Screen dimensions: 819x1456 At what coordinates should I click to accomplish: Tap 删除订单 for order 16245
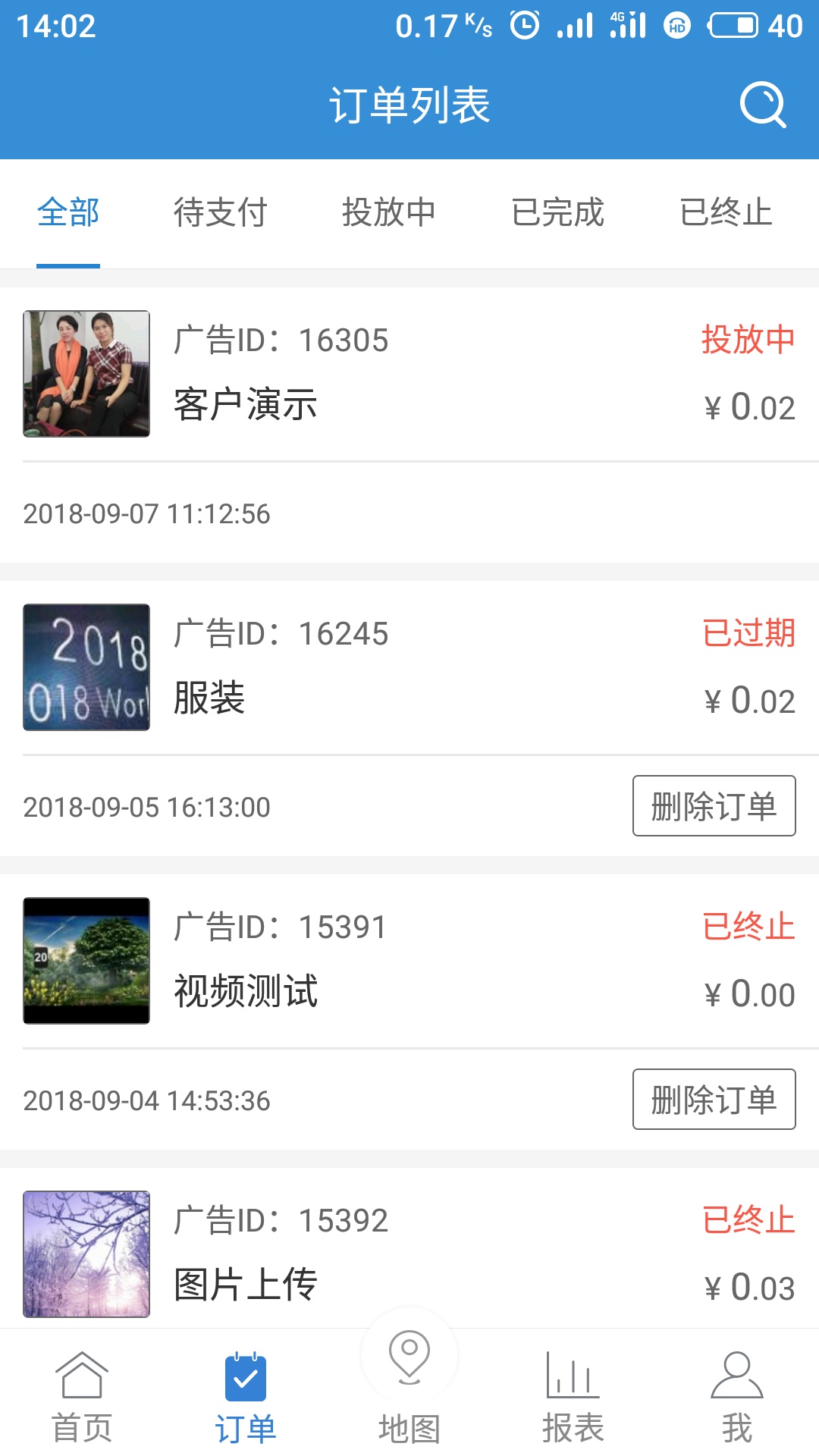tap(713, 806)
